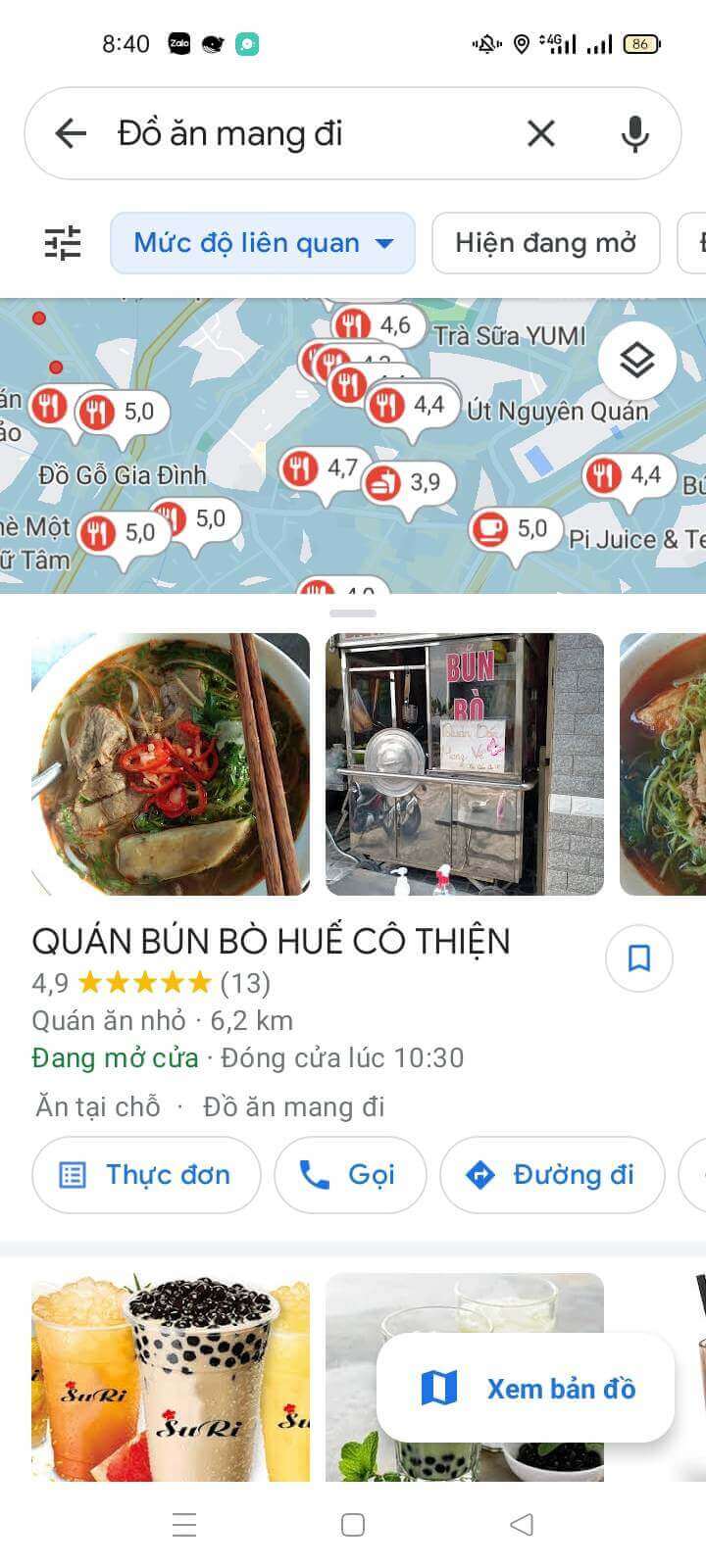Screen dimensions: 706x1568
Task: Tap the system back button
Action: tap(522, 1524)
